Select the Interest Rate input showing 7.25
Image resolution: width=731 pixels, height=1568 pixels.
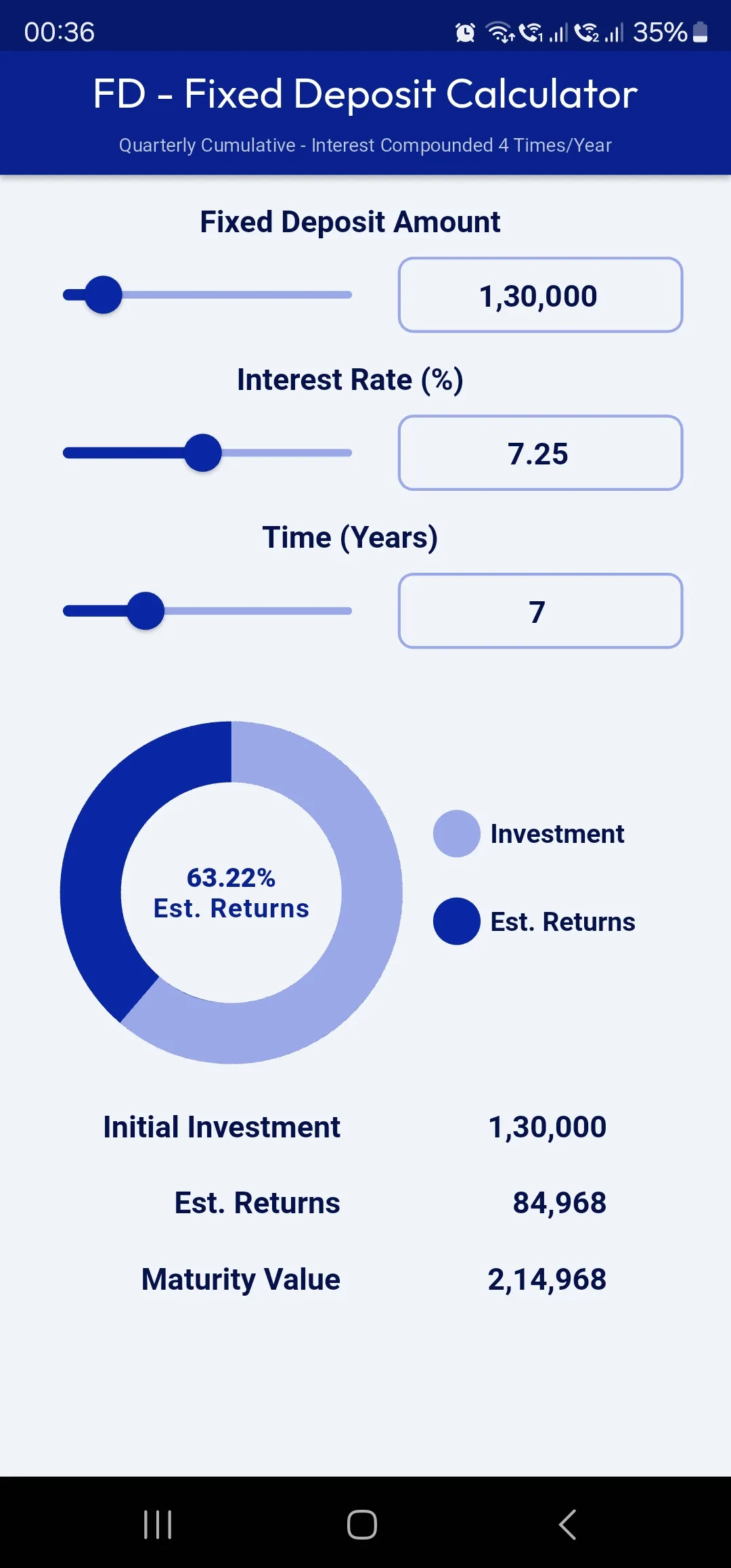tap(540, 453)
